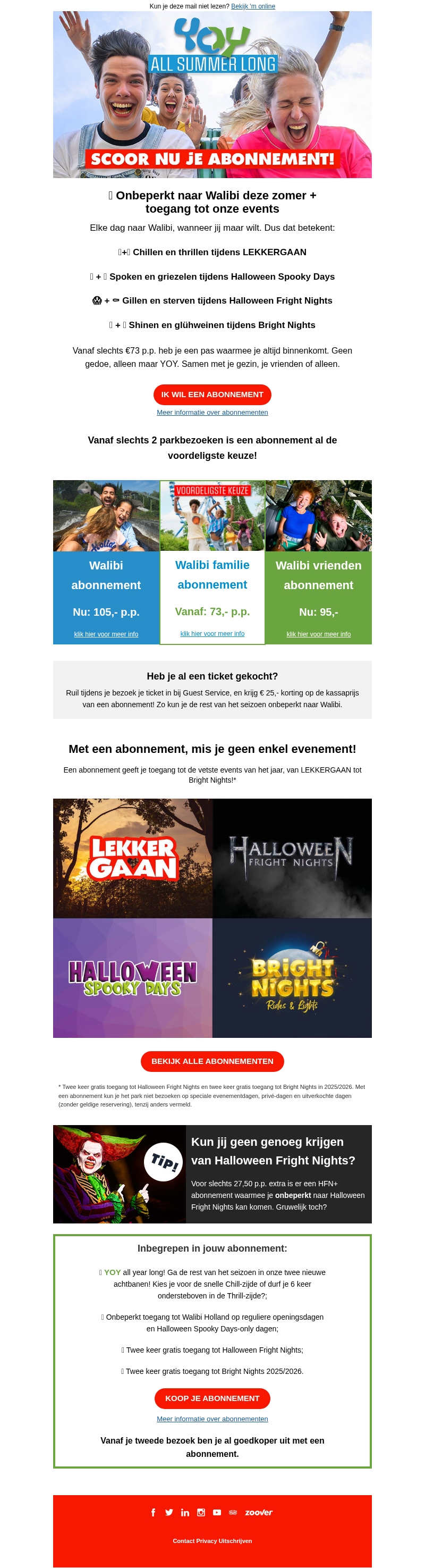Open the Twitter icon in the footer
This screenshot has height=1568, width=425.
pyautogui.click(x=169, y=1513)
